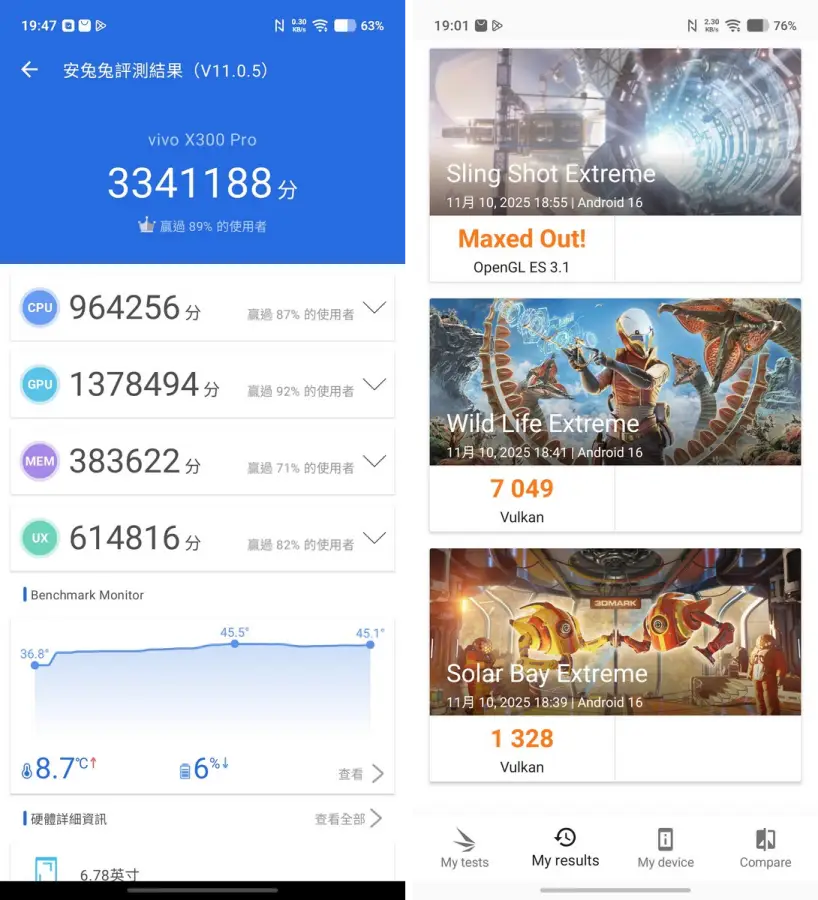The width and height of the screenshot is (818, 900).
Task: Switch to the My tests tab
Action: coord(465,848)
